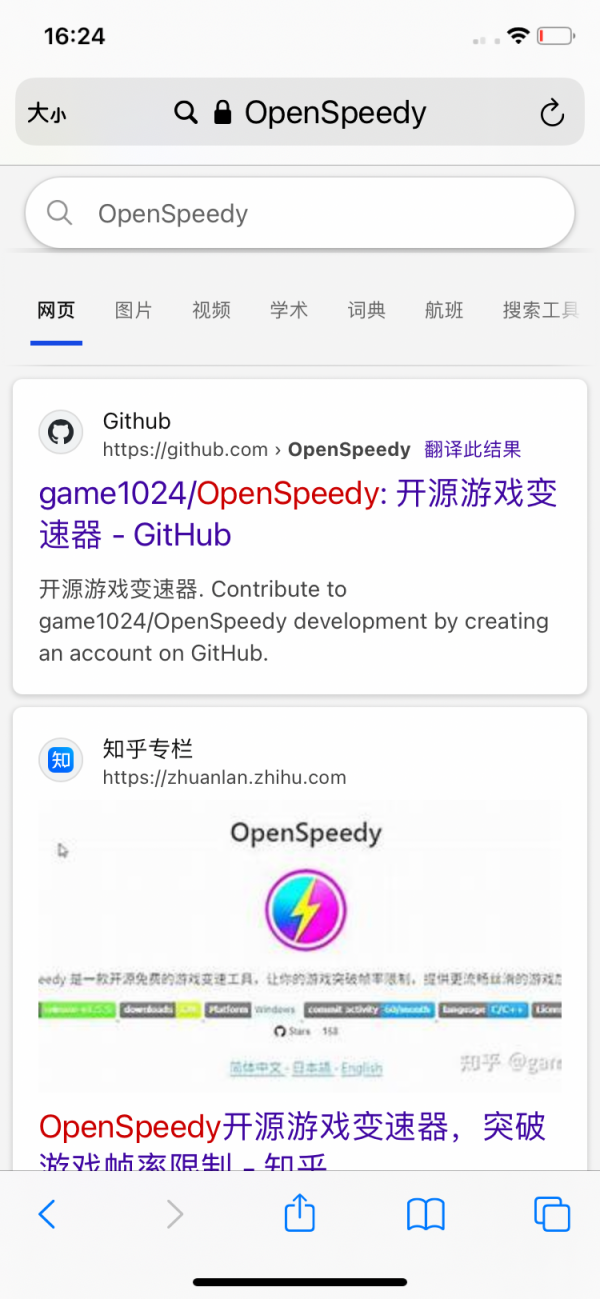The width and height of the screenshot is (600, 1299).
Task: Switch to the 视频 tab
Action: tap(211, 310)
